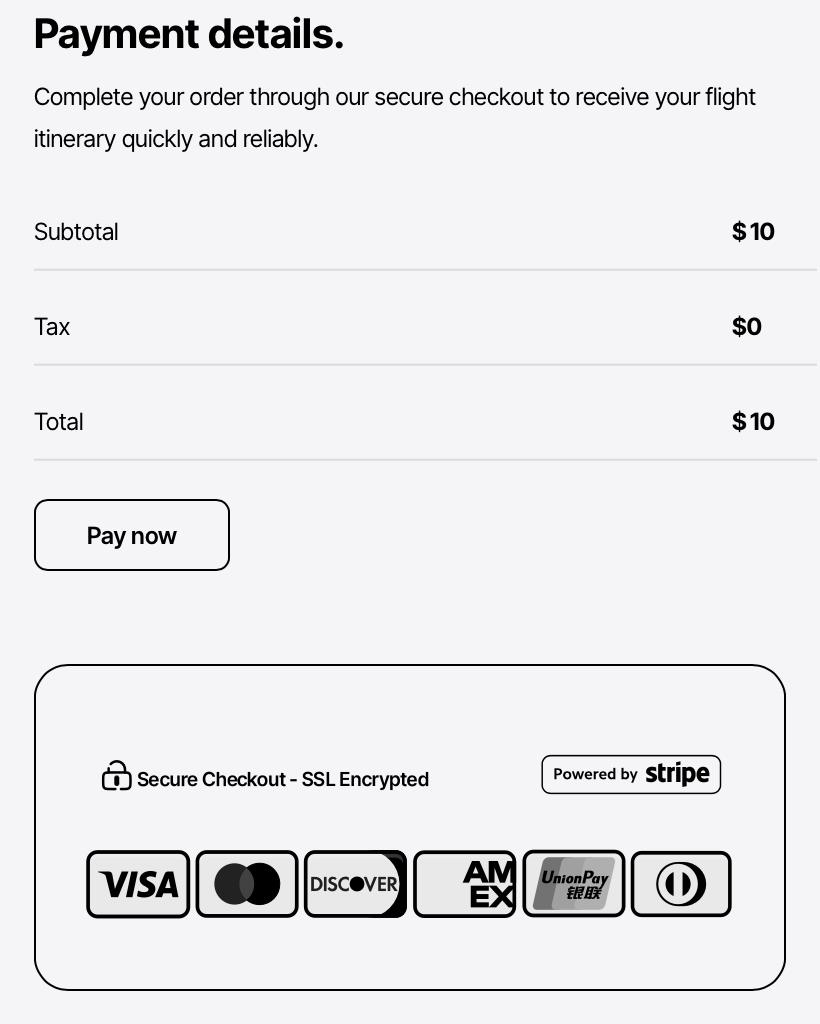820x1024 pixels.
Task: Click the Tax row label
Action: coord(52,326)
